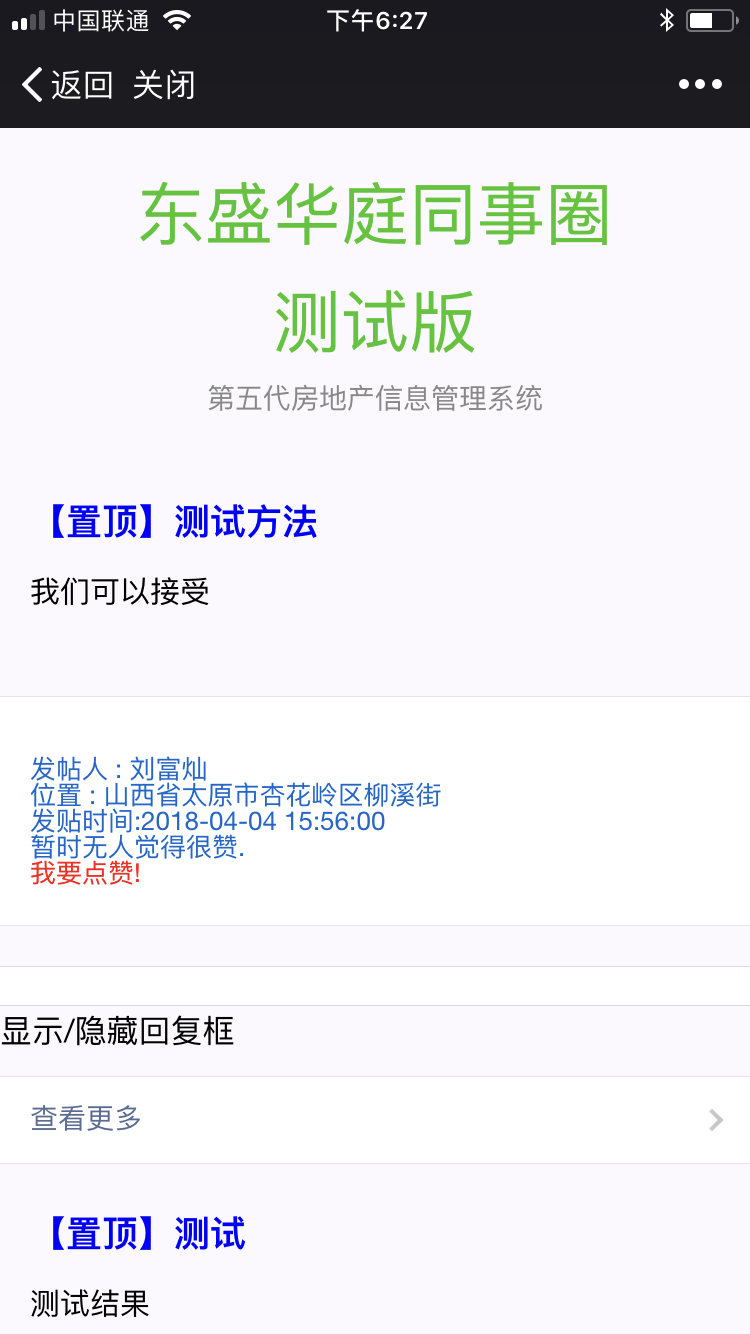Go back with the 返回 arrow
This screenshot has width=750, height=1334.
[x=66, y=85]
